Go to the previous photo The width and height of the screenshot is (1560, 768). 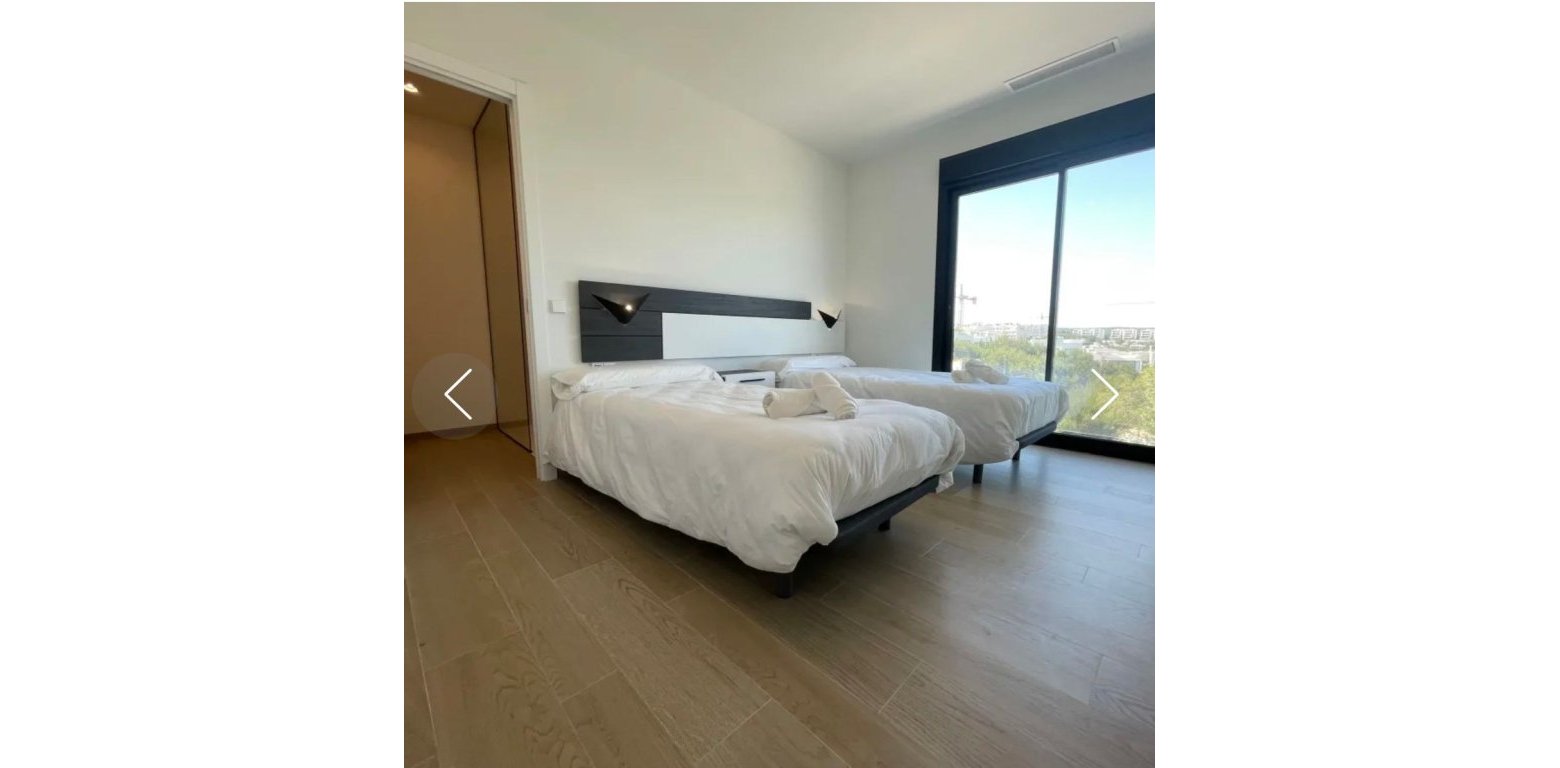pyautogui.click(x=456, y=395)
